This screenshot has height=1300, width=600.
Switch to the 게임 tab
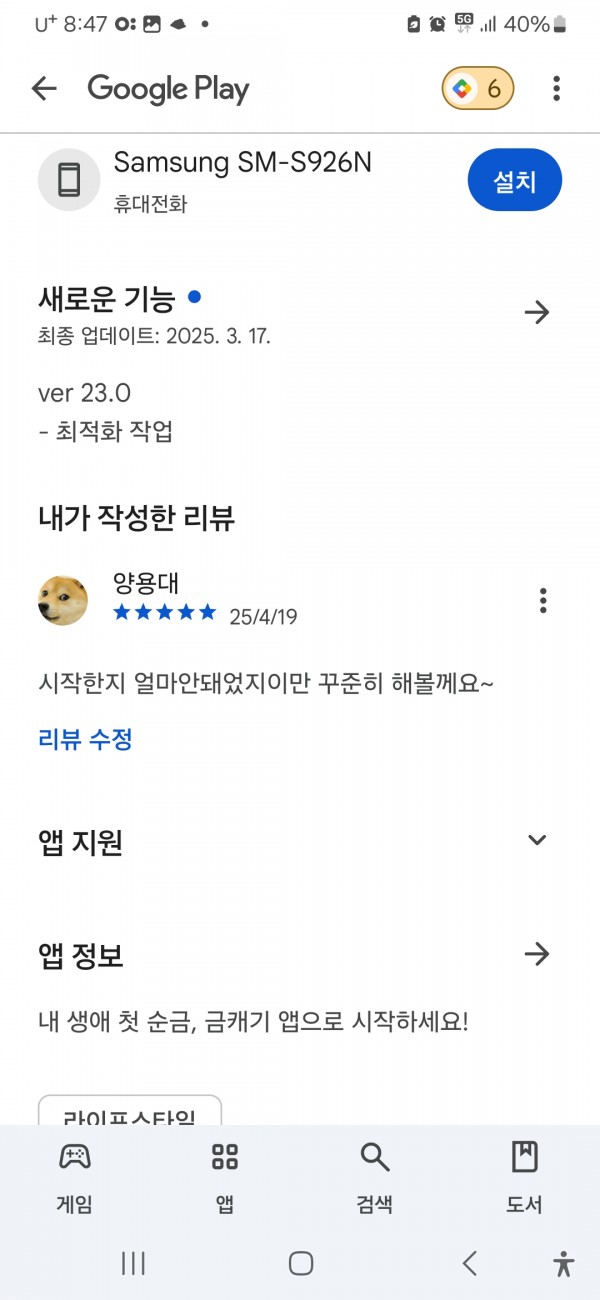[75, 1178]
